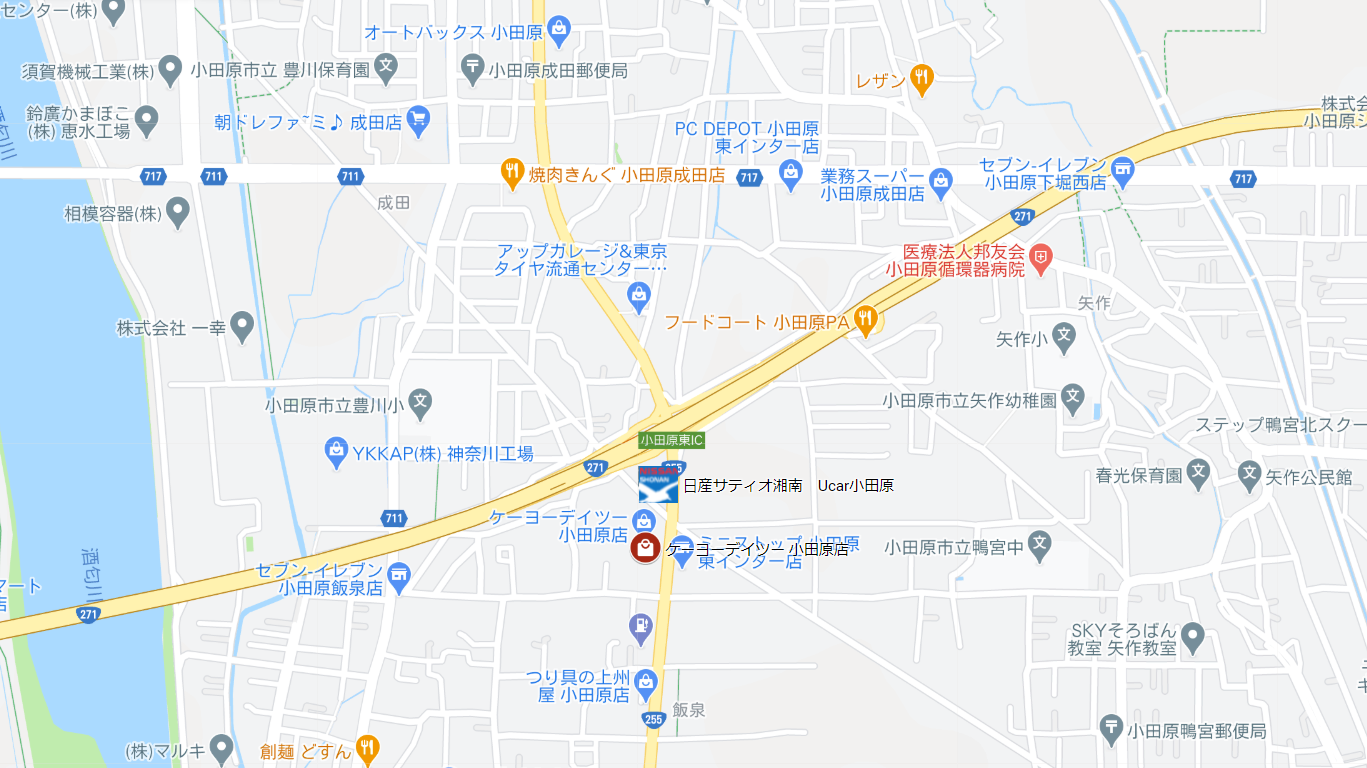1367x768 pixels.
Task: Select the セブン-イレブン 小田原下堀西店 pin
Action: point(1122,170)
